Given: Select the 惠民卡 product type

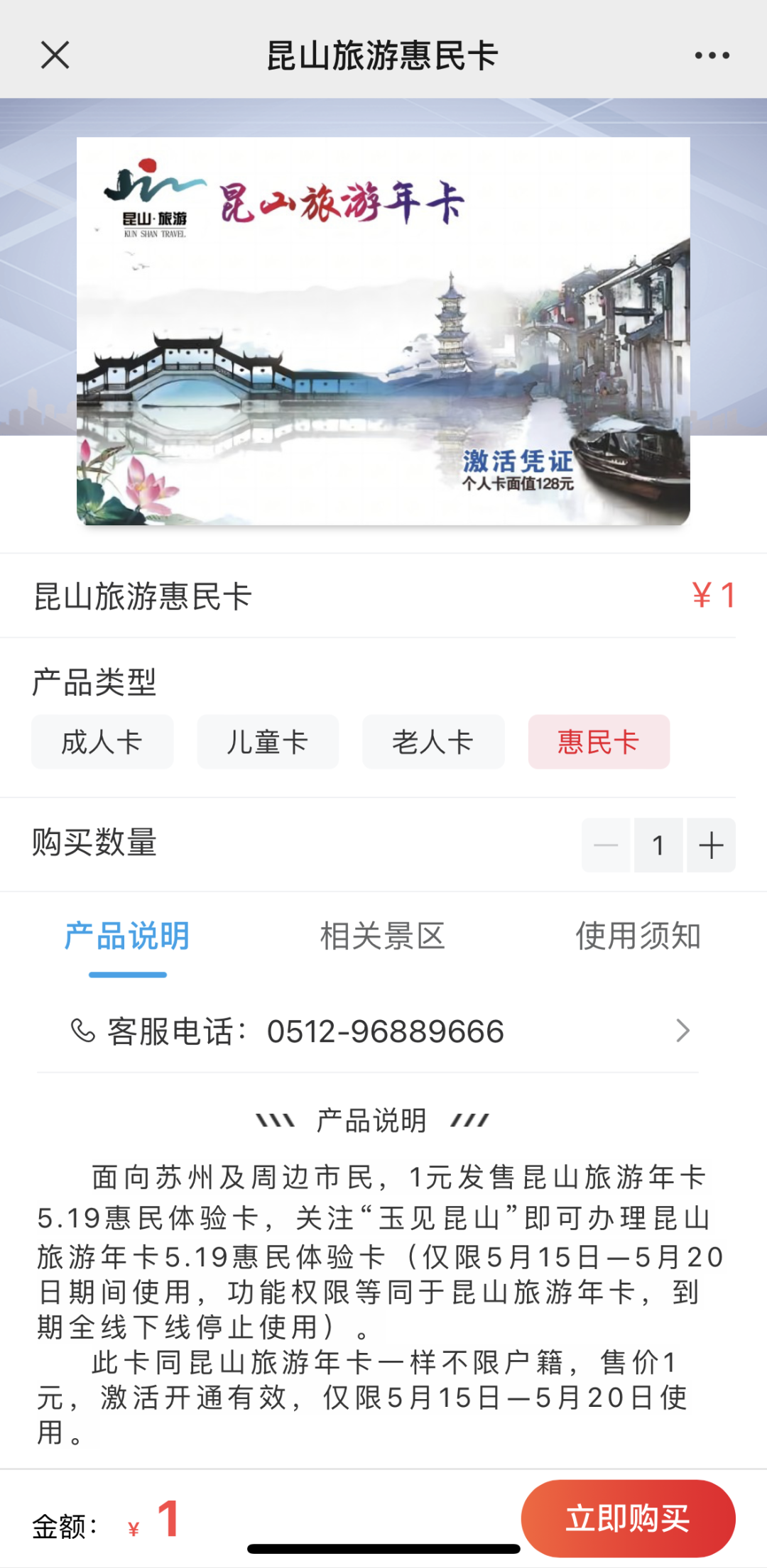Looking at the screenshot, I should (599, 742).
